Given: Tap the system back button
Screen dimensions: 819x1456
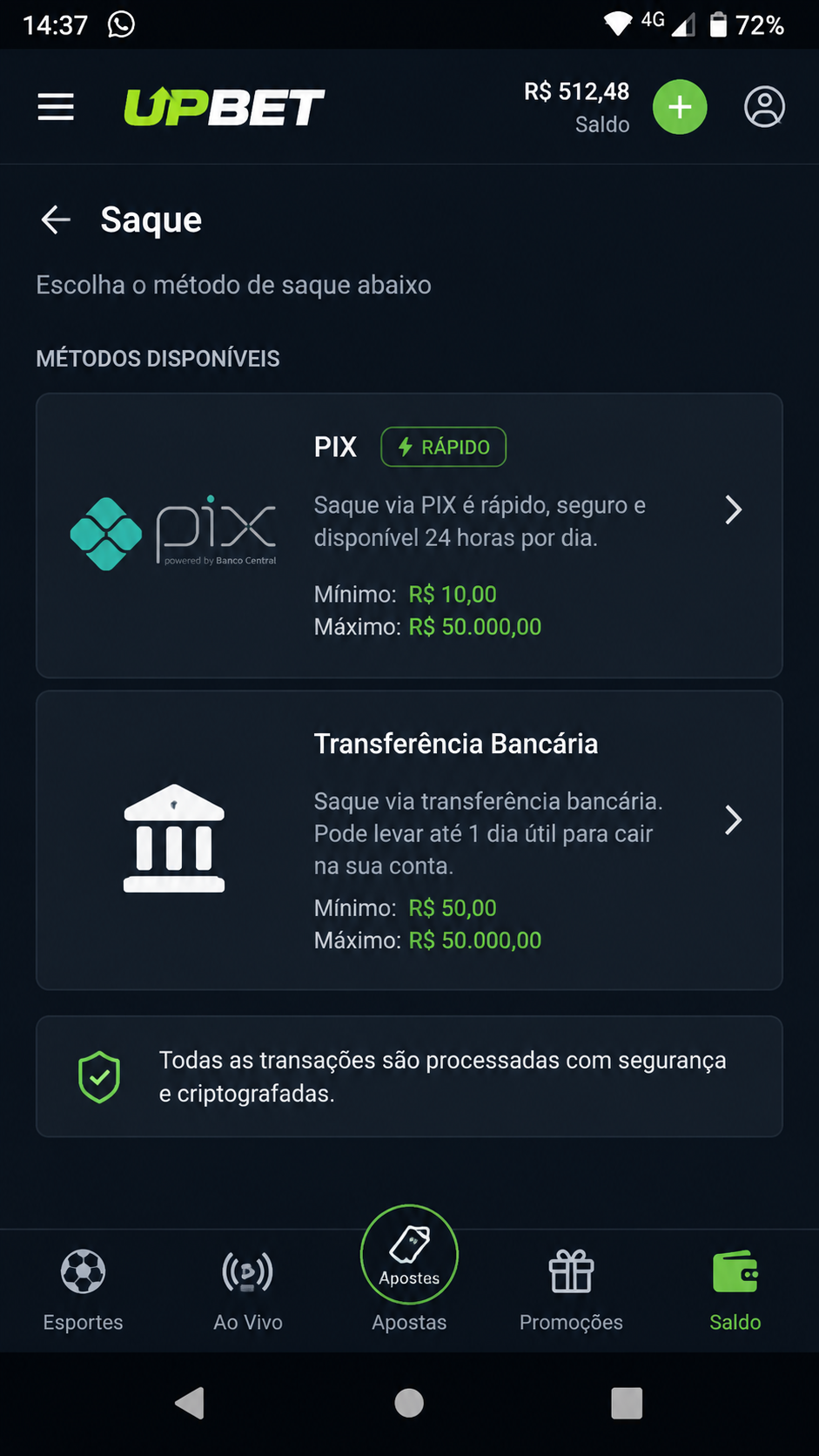Looking at the screenshot, I should click(191, 1403).
